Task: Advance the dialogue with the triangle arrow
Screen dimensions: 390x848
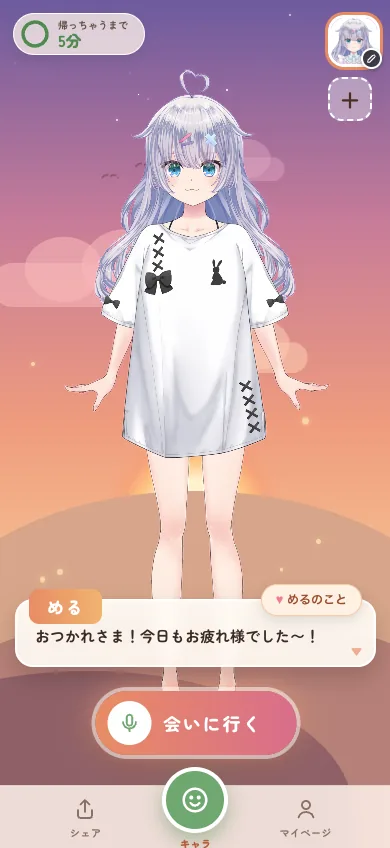Action: coord(356,652)
